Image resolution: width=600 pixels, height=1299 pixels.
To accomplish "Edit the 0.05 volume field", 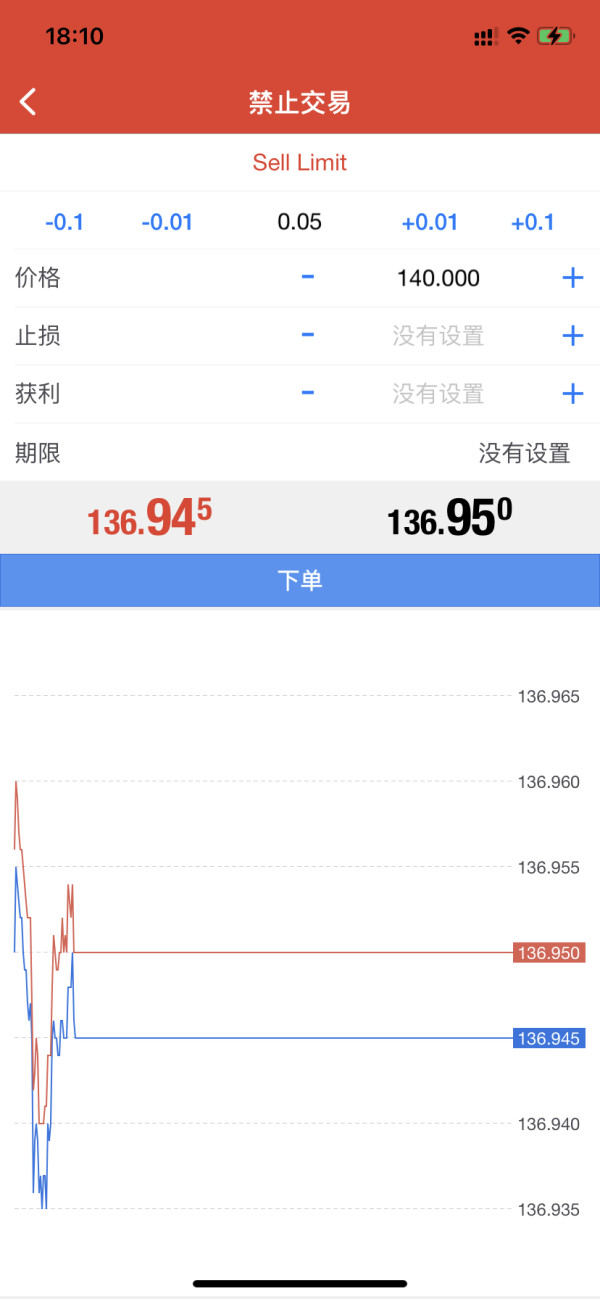I will pos(300,222).
